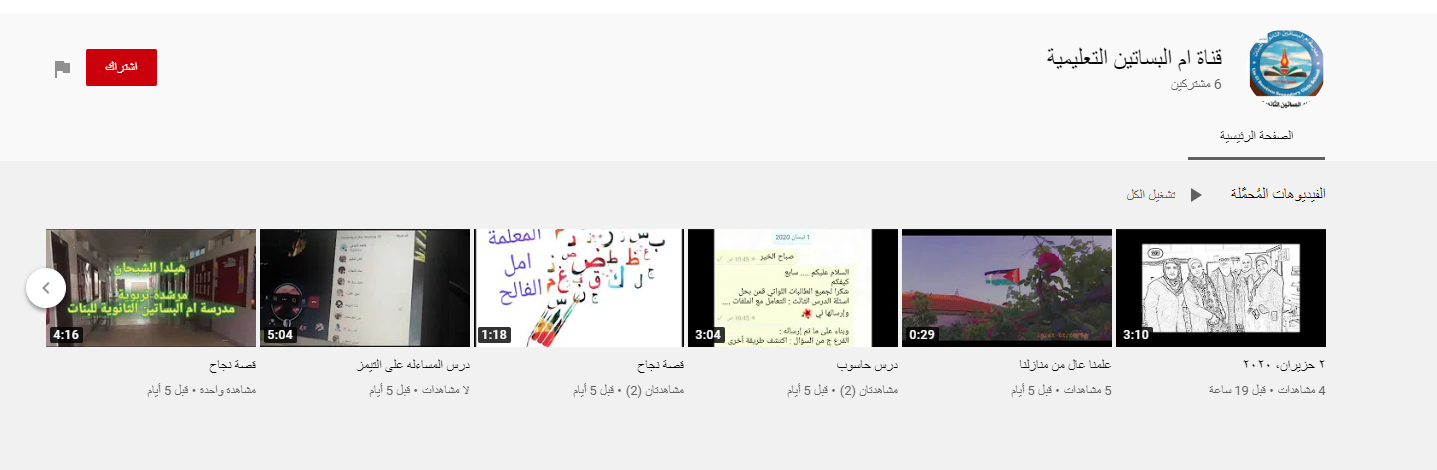Viewport: 1437px width, 470px height.
Task: Switch to the الصفحة الرئيسية tab
Action: point(1256,136)
